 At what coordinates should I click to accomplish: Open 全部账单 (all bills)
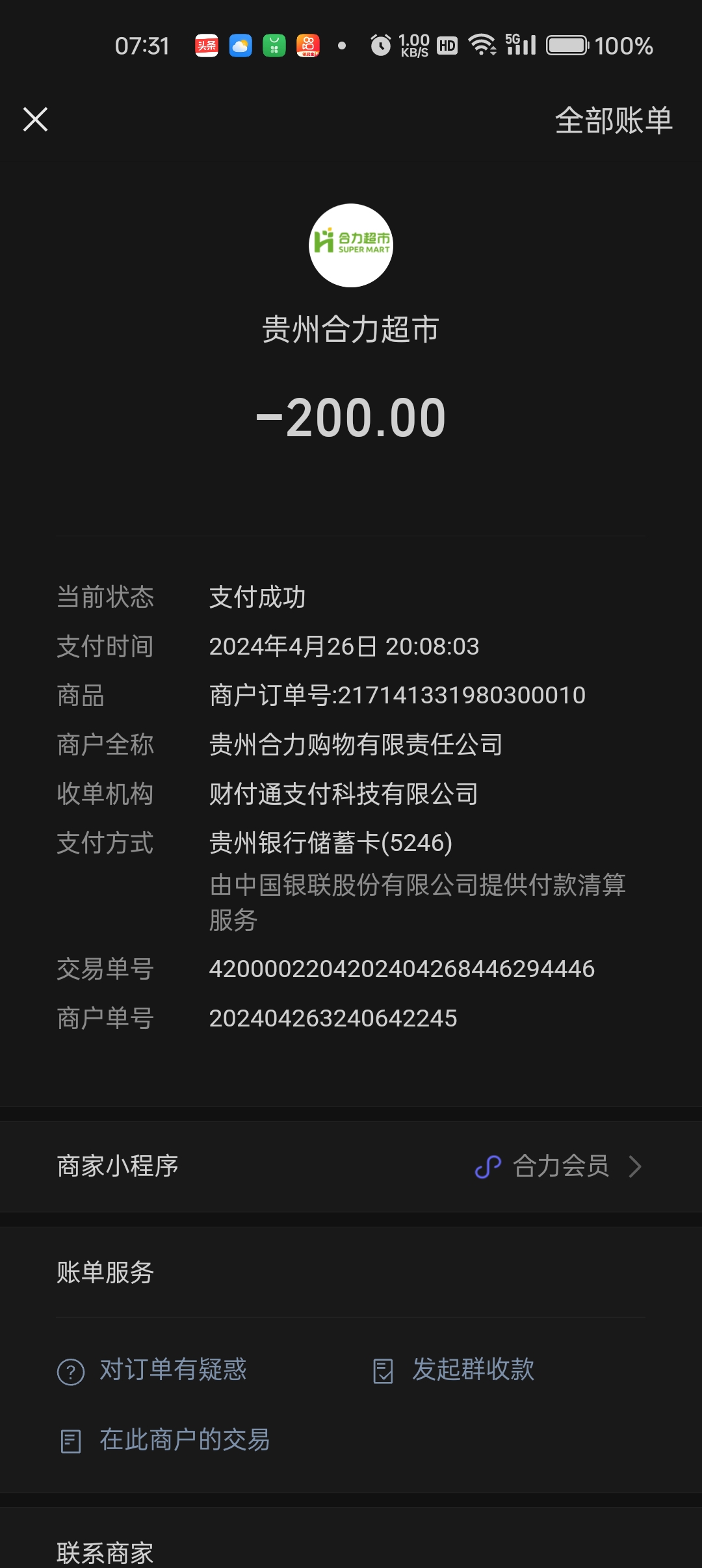tap(613, 121)
